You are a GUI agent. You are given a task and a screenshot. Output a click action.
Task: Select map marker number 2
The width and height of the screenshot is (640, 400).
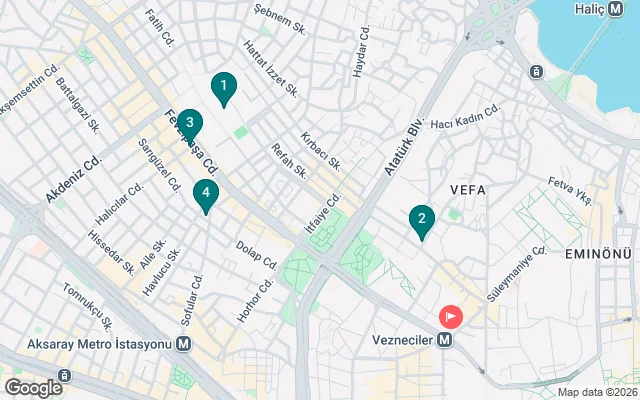(422, 221)
